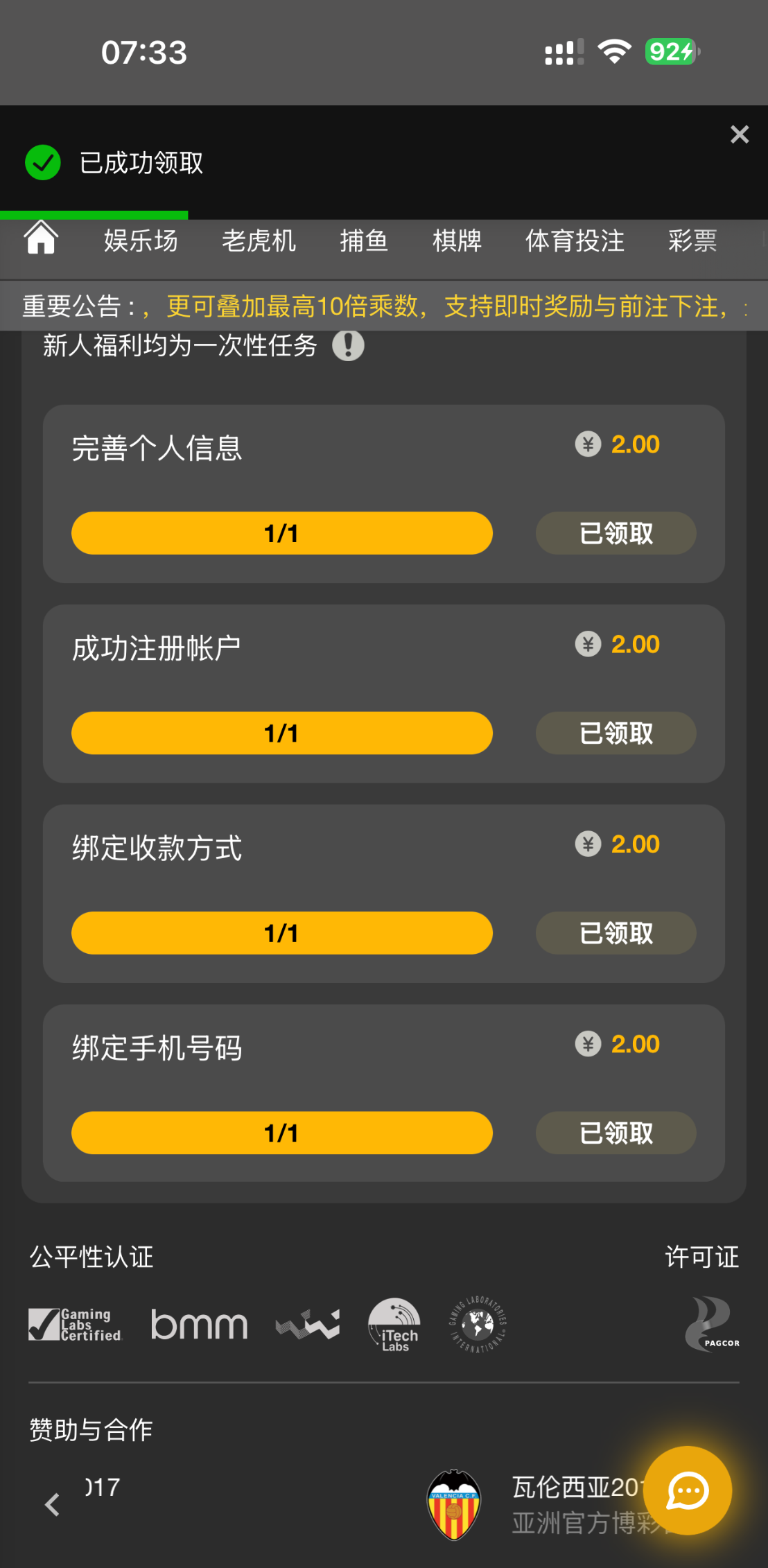
Task: Tap 已领取 for 绑定收款方式
Action: [x=616, y=933]
